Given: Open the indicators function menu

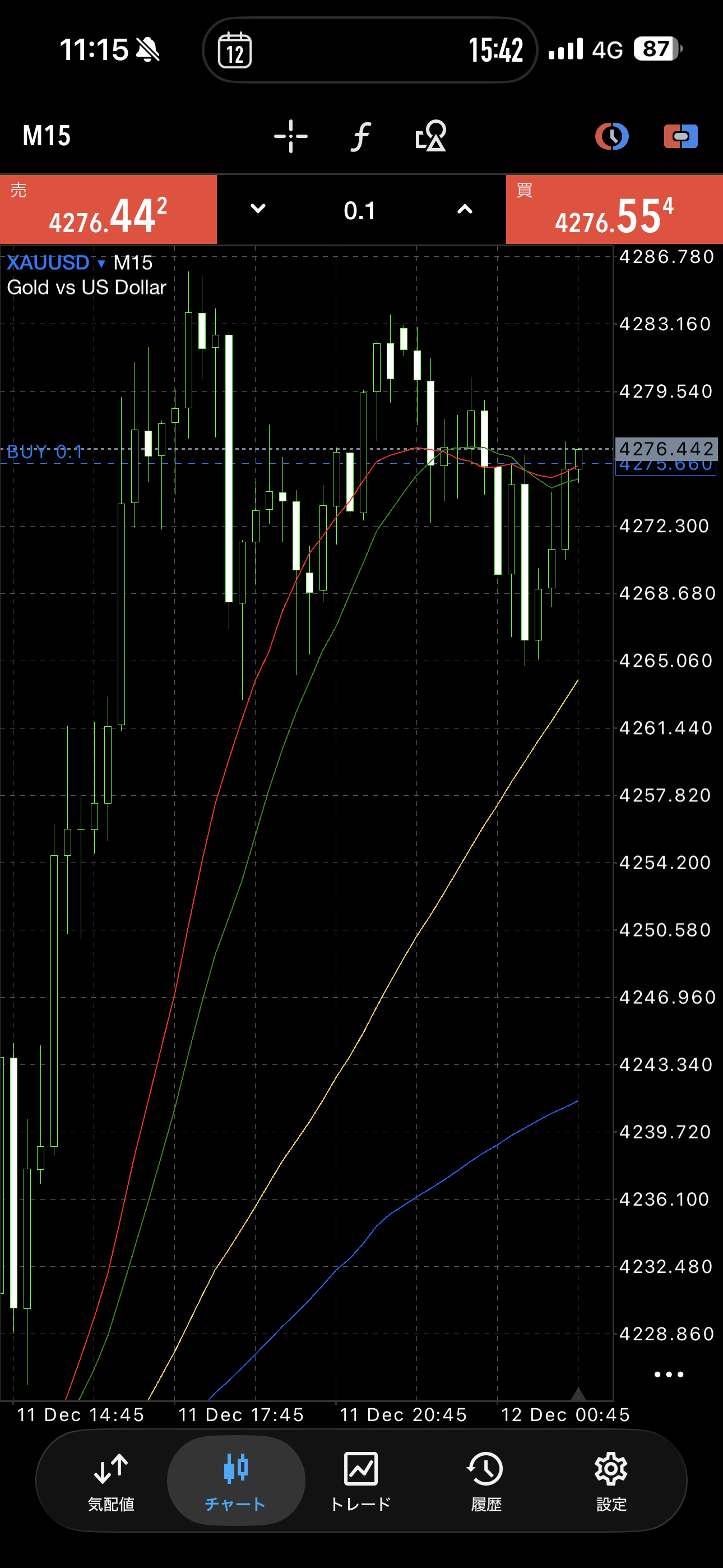Looking at the screenshot, I should 360,136.
